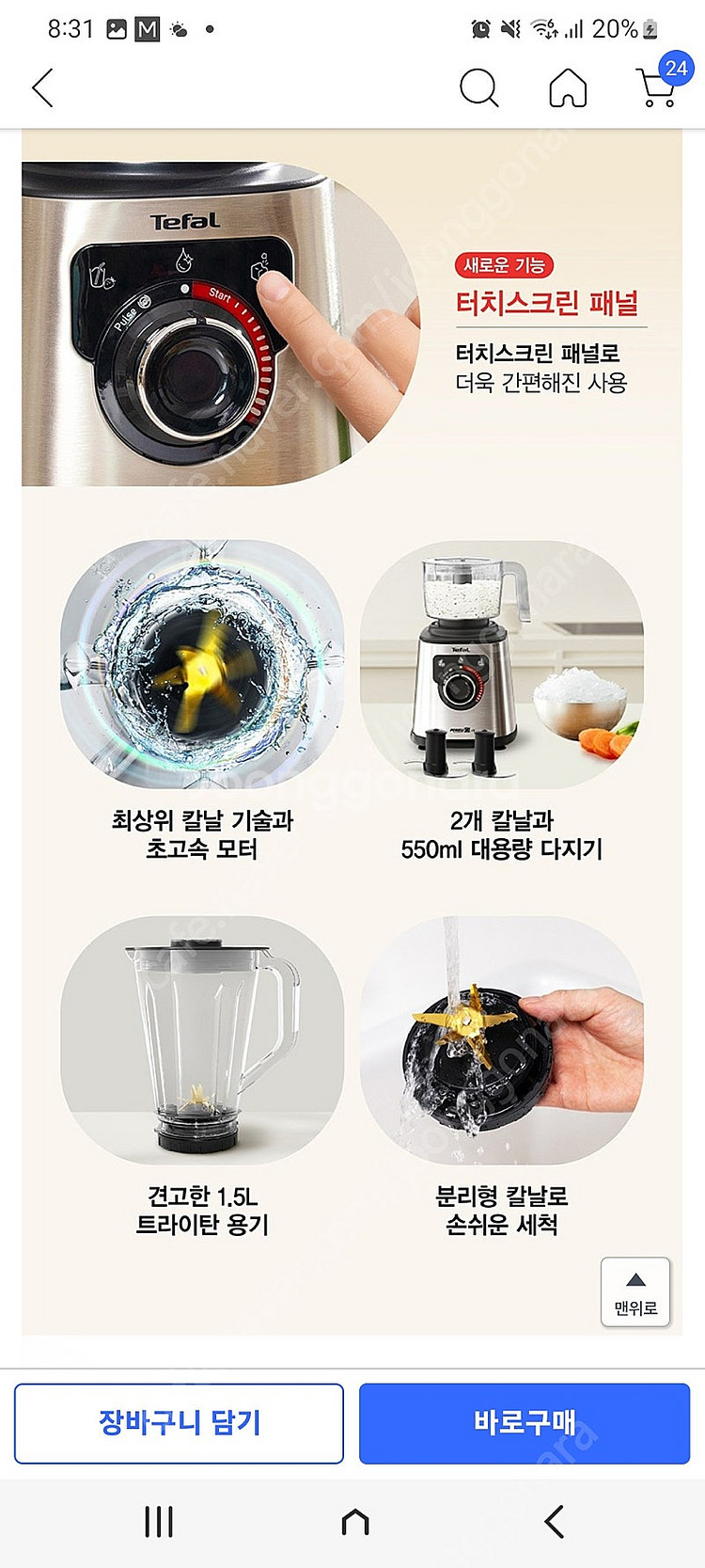Tap 맨위로 to jump to top

click(x=635, y=1291)
